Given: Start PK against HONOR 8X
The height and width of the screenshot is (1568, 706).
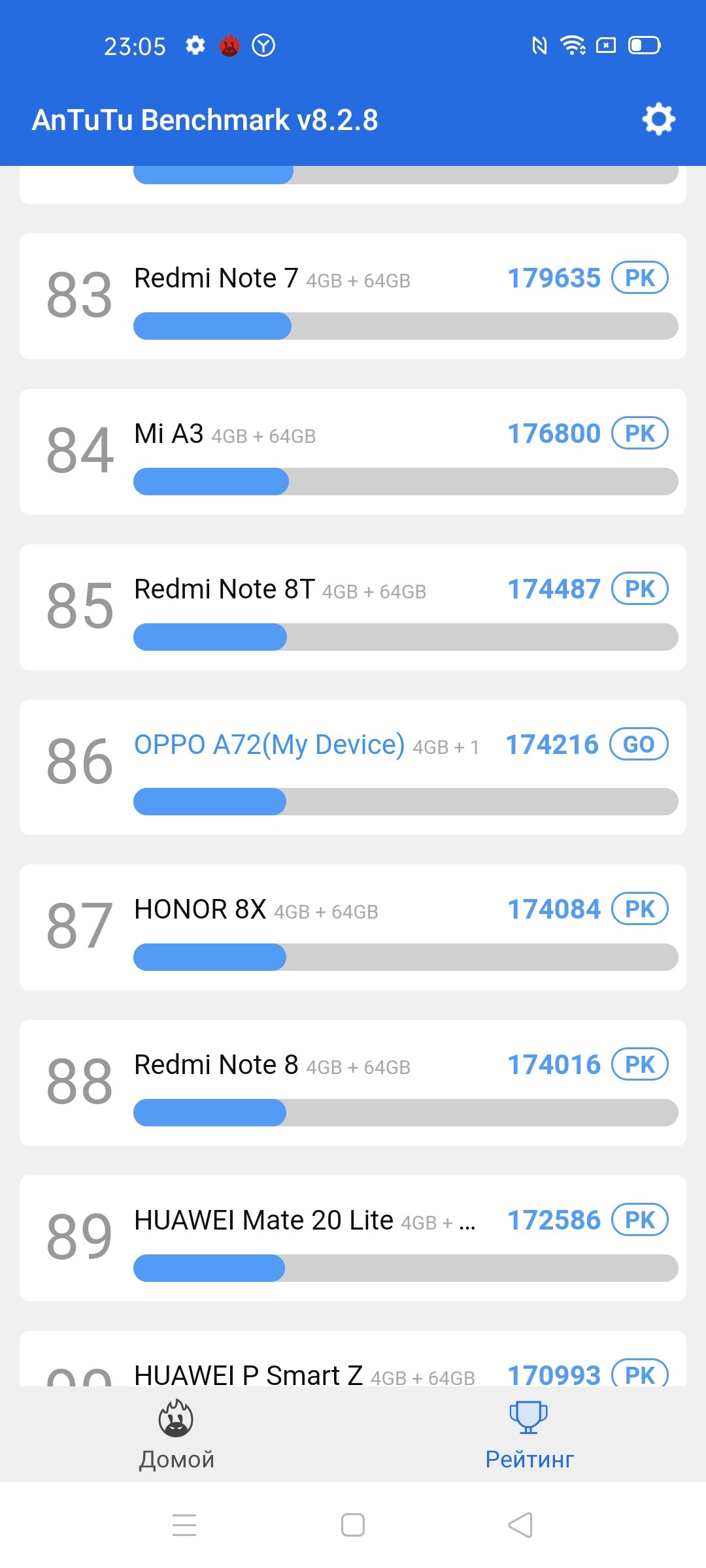Looking at the screenshot, I should tap(640, 909).
